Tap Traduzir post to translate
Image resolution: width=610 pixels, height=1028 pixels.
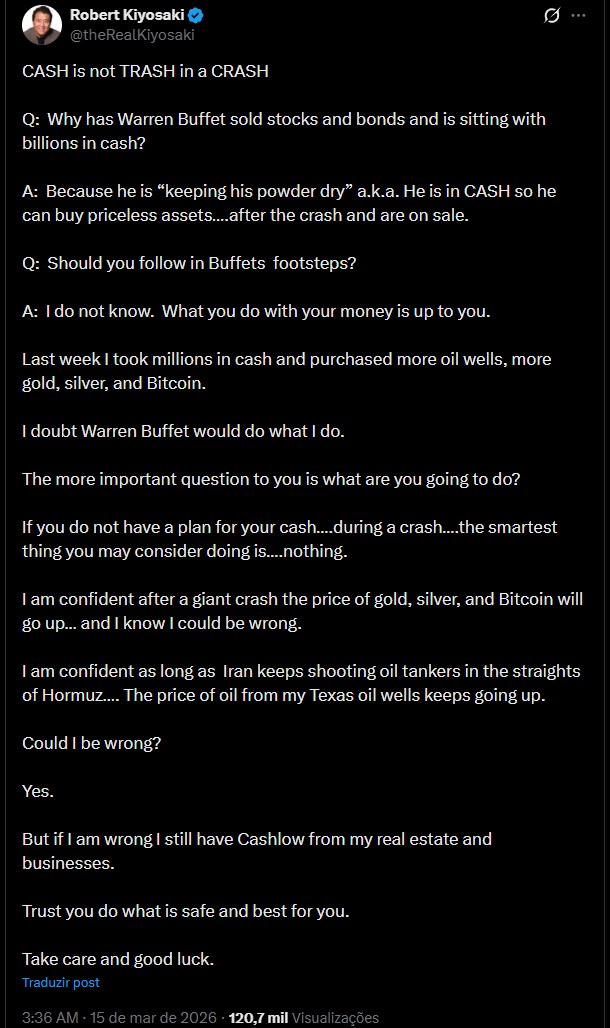[61, 983]
